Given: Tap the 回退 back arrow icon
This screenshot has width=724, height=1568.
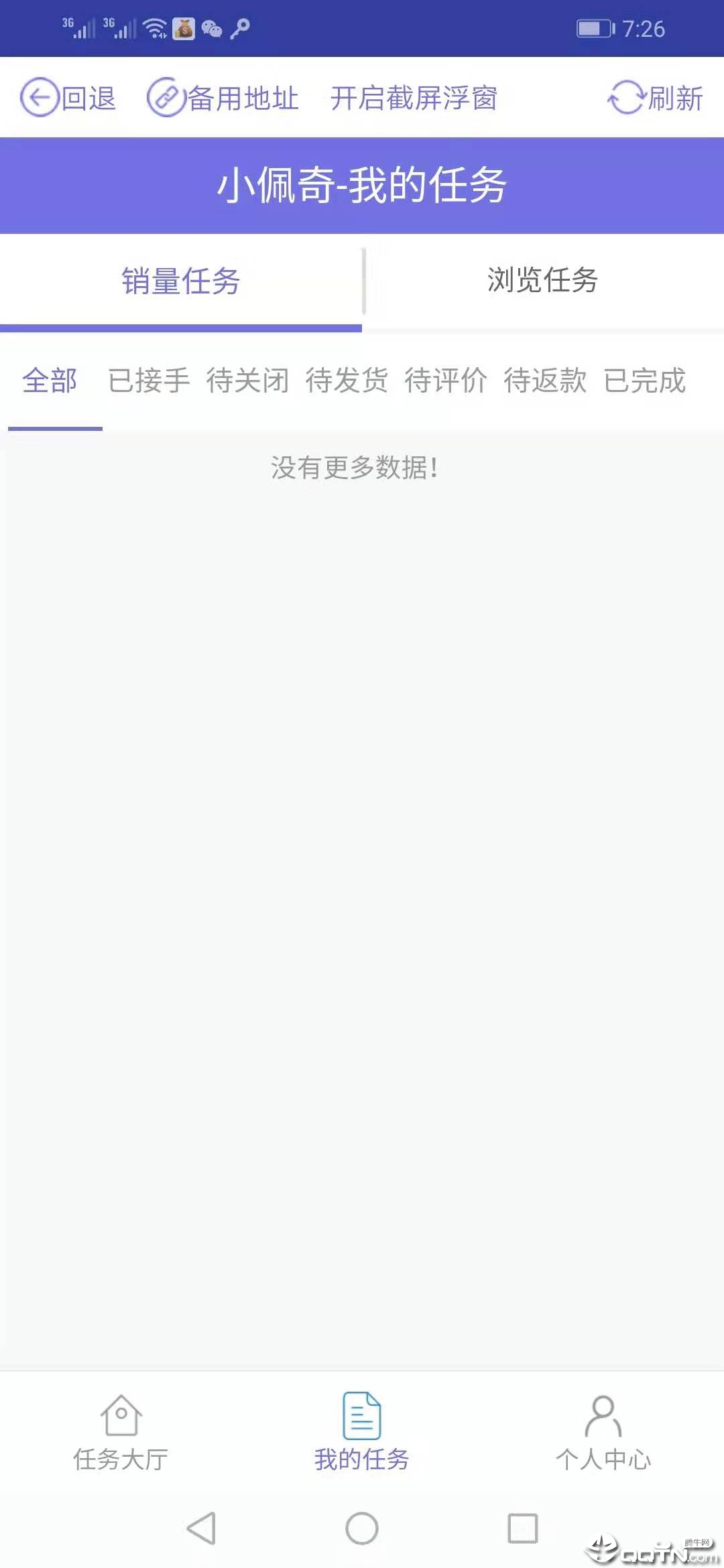Looking at the screenshot, I should [x=38, y=98].
